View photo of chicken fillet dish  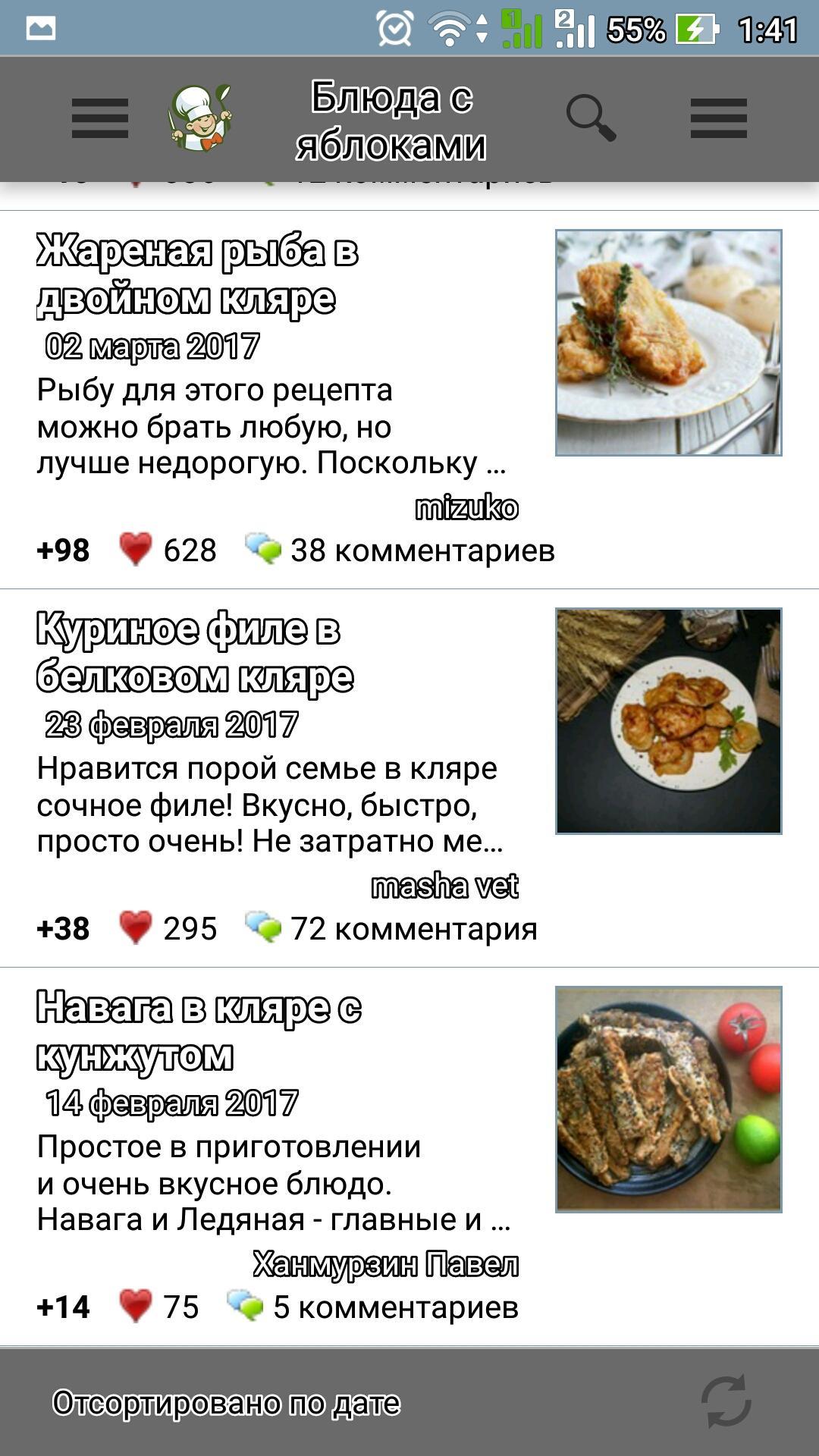pos(669,721)
